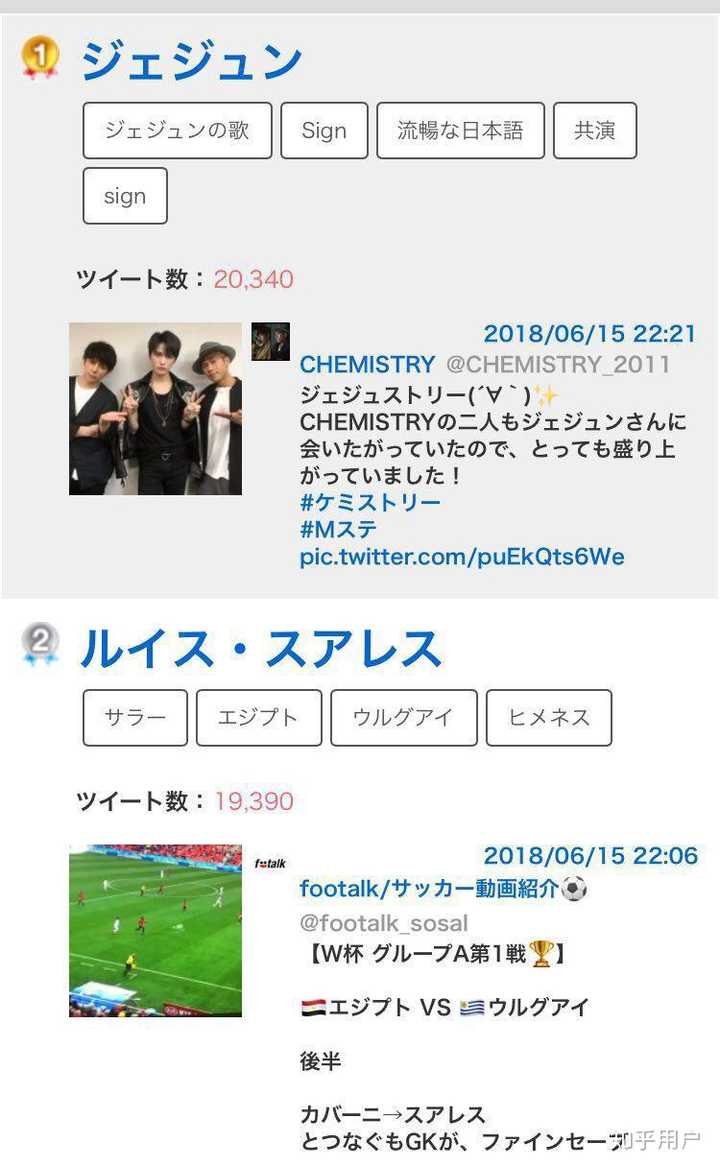Viewport: 720px width, 1166px height.
Task: Open the CHEMISTRY tweet photo
Action: tap(155, 408)
